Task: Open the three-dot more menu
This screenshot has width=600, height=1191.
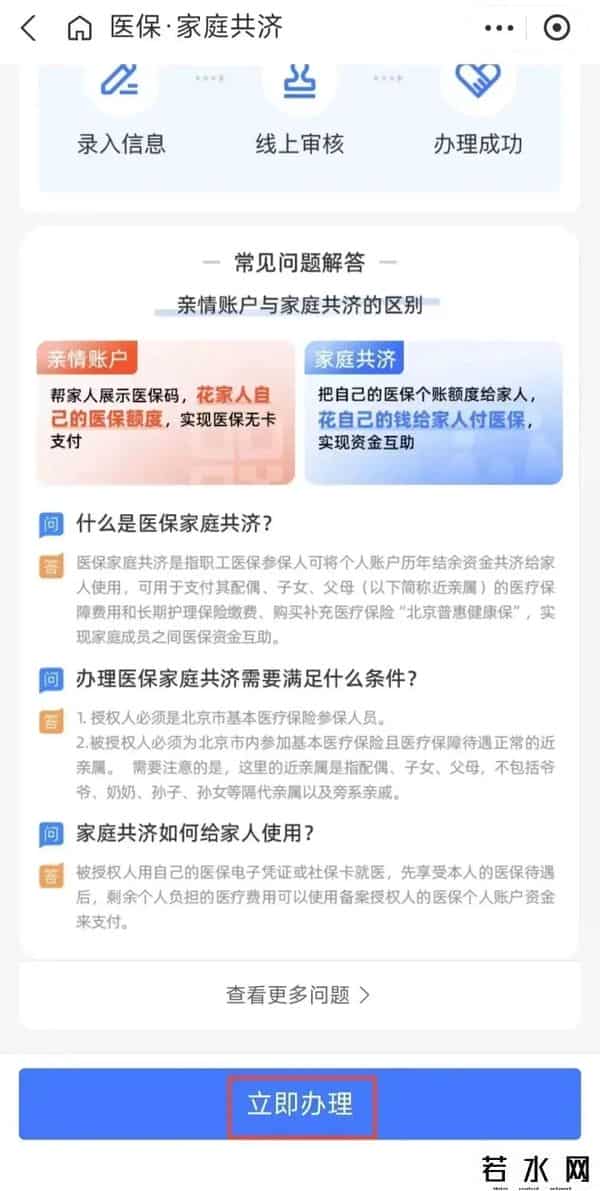Action: (498, 28)
